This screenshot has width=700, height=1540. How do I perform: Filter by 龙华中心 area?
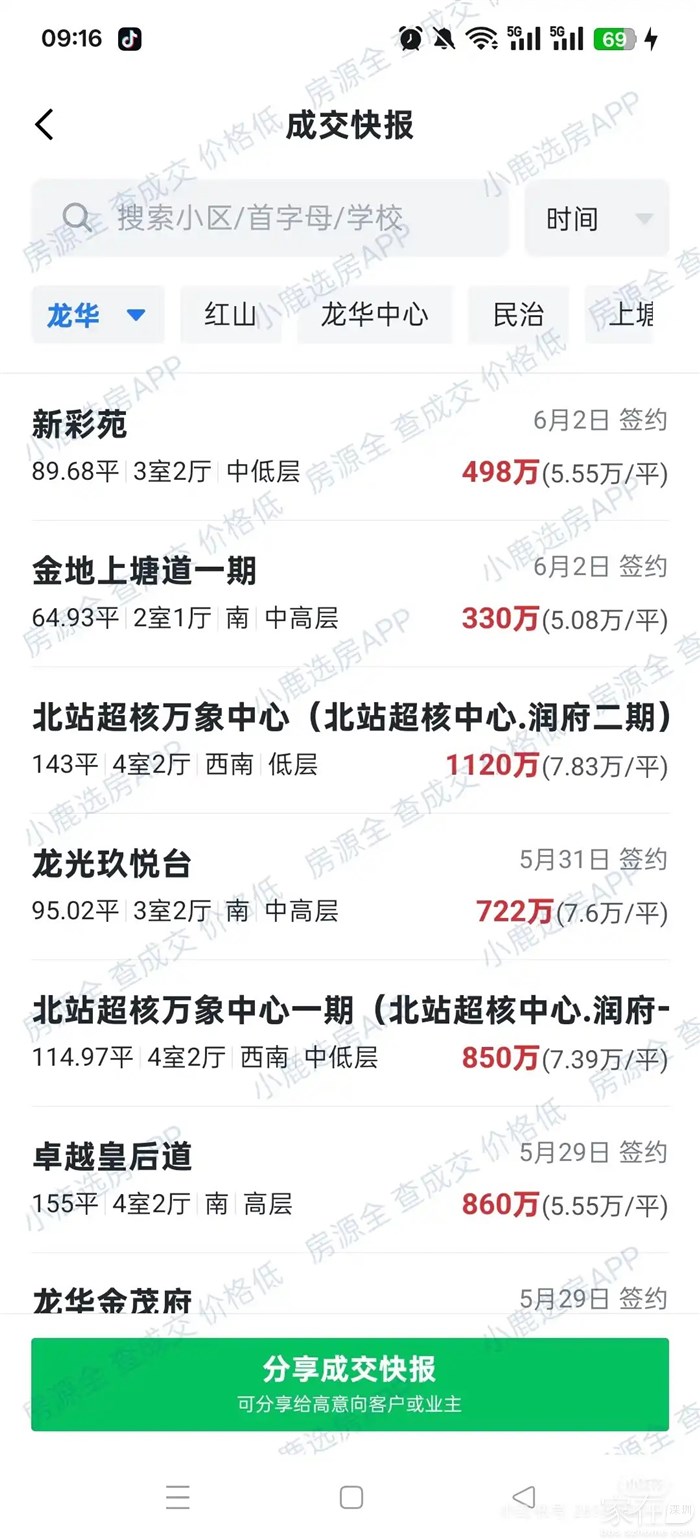pyautogui.click(x=374, y=315)
